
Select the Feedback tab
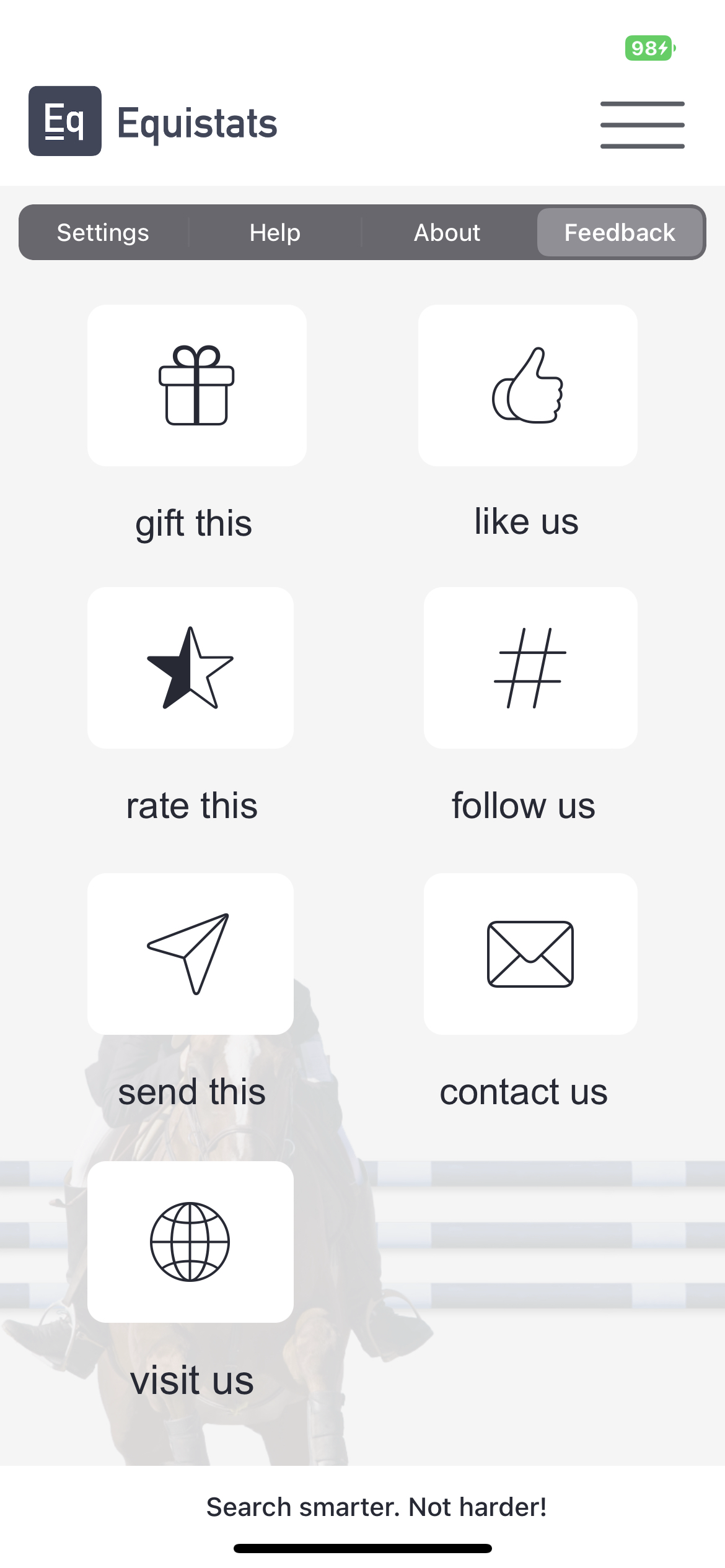[620, 233]
